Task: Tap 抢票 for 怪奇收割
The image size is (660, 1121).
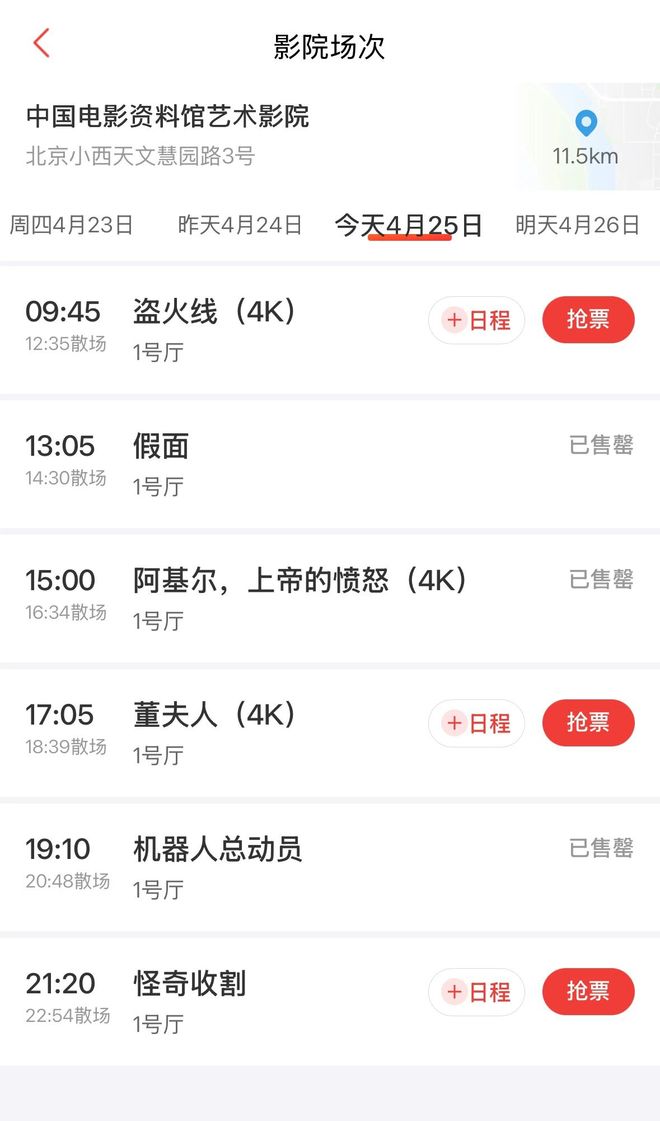Action: tap(588, 992)
